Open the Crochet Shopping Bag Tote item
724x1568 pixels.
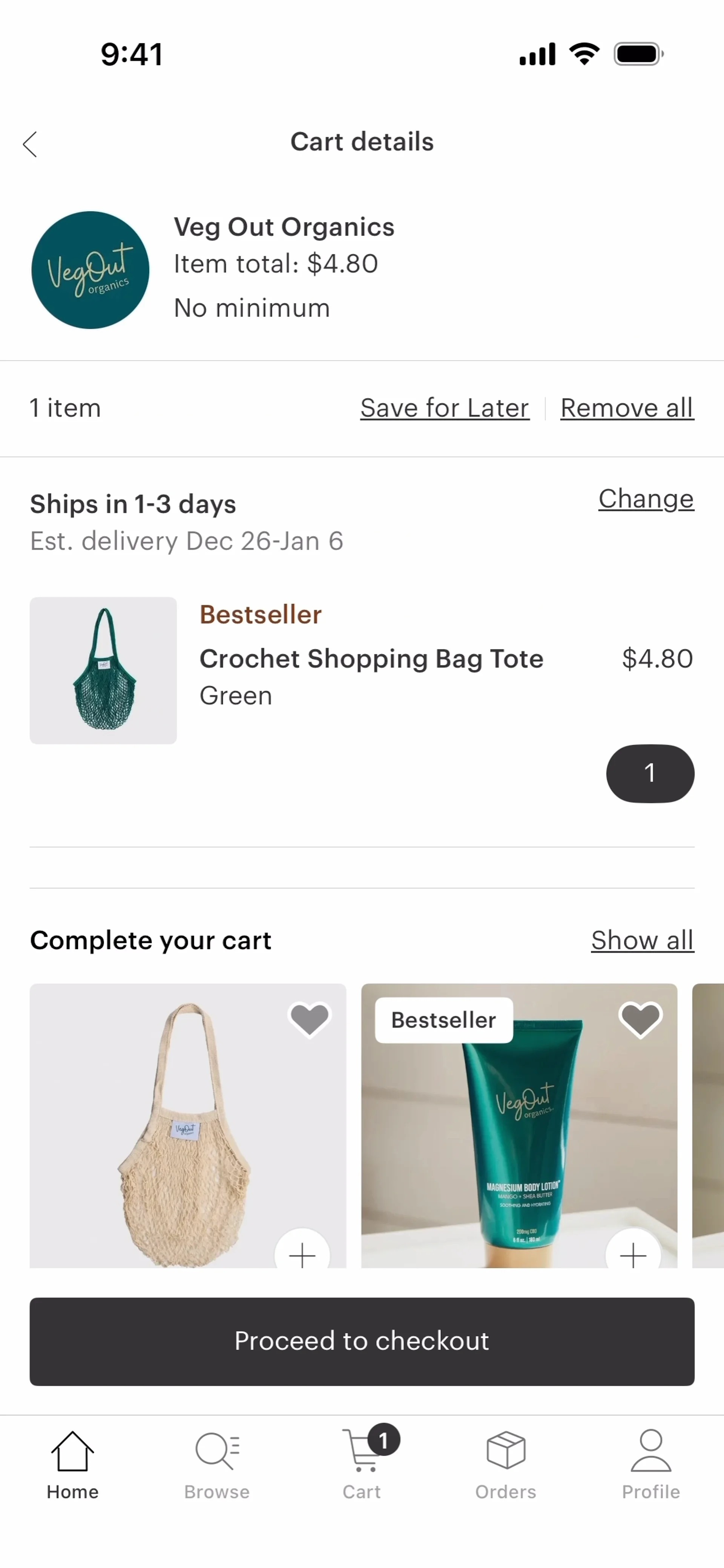click(371, 659)
